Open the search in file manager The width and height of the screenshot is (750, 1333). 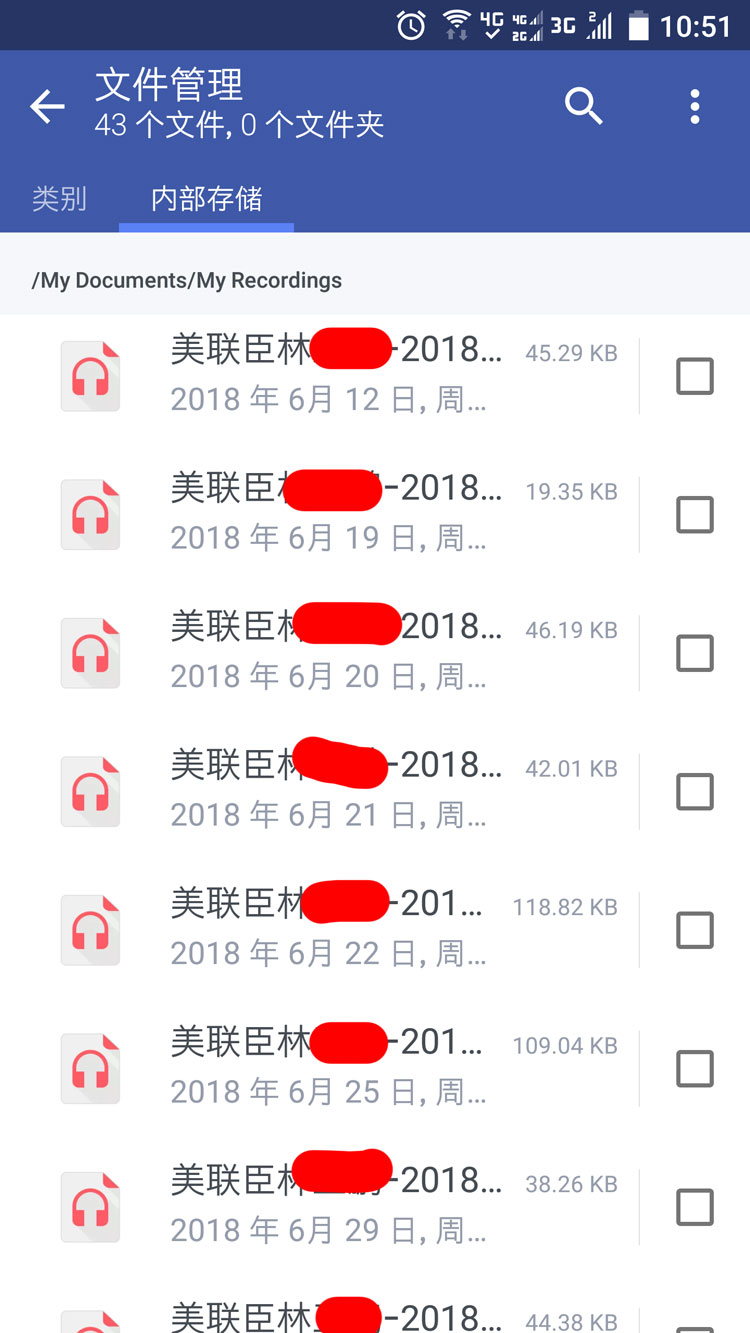click(x=584, y=106)
